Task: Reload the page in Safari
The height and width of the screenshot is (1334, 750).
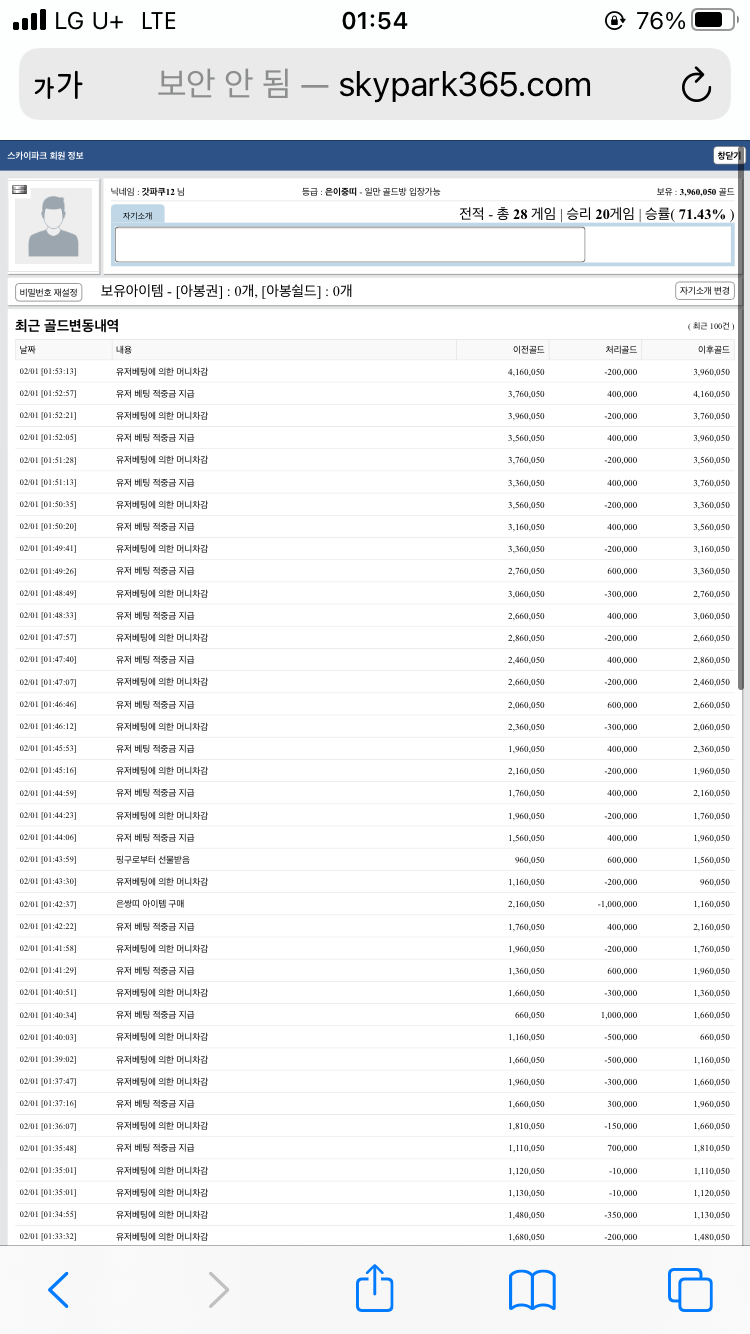Action: (696, 86)
